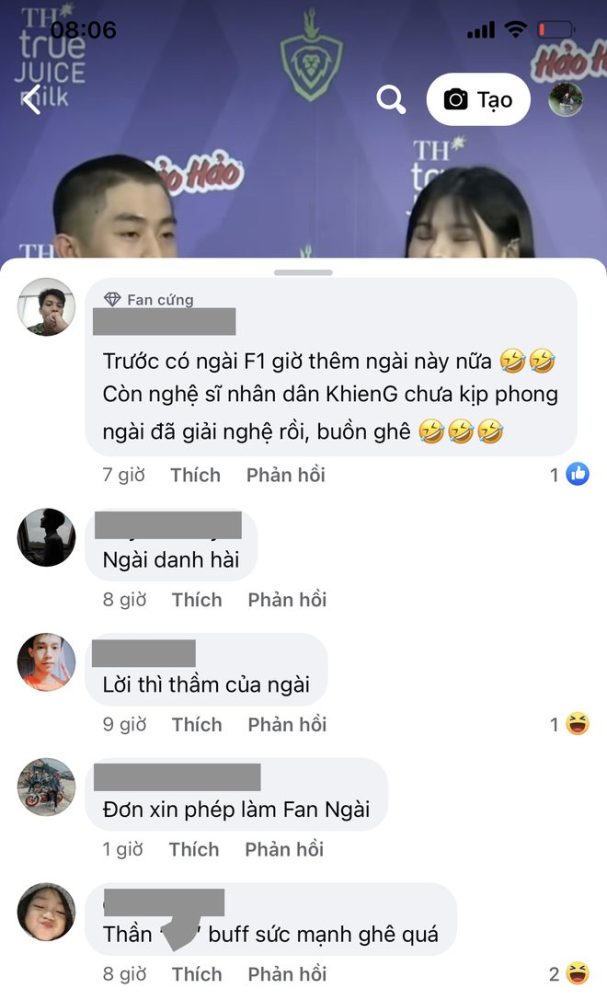View reactions on "Lời thì thầm của ngài"
The width and height of the screenshot is (607, 1000).
(x=570, y=725)
